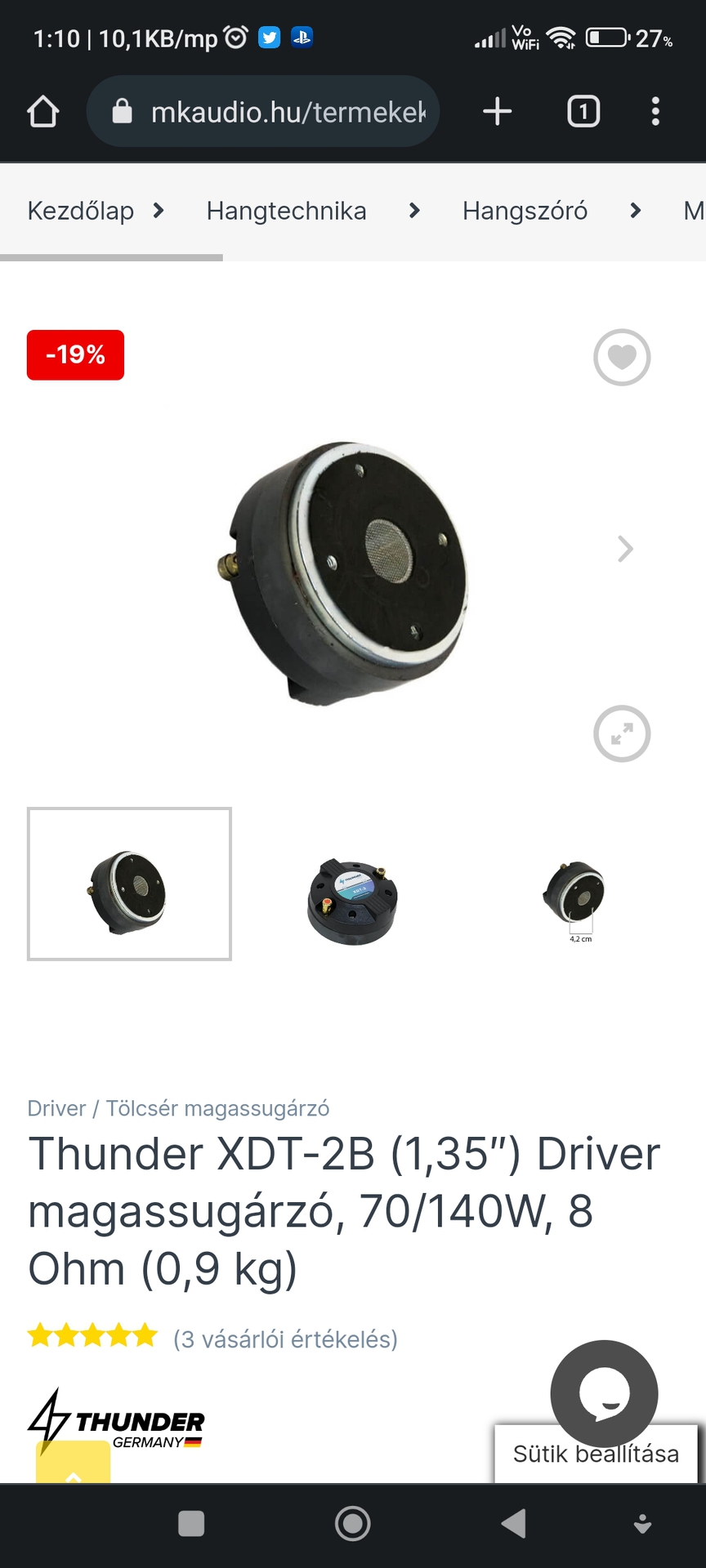This screenshot has width=706, height=1568.
Task: Open Driver / Tölcsér magassugárzó category link
Action: click(178, 1108)
